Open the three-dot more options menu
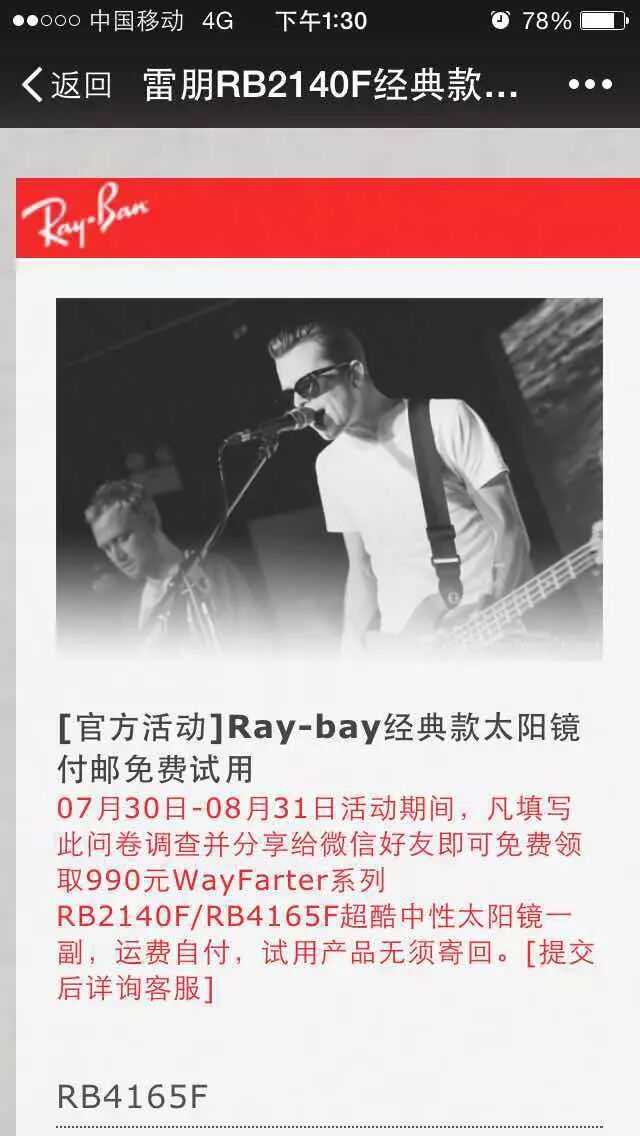 pyautogui.click(x=590, y=85)
